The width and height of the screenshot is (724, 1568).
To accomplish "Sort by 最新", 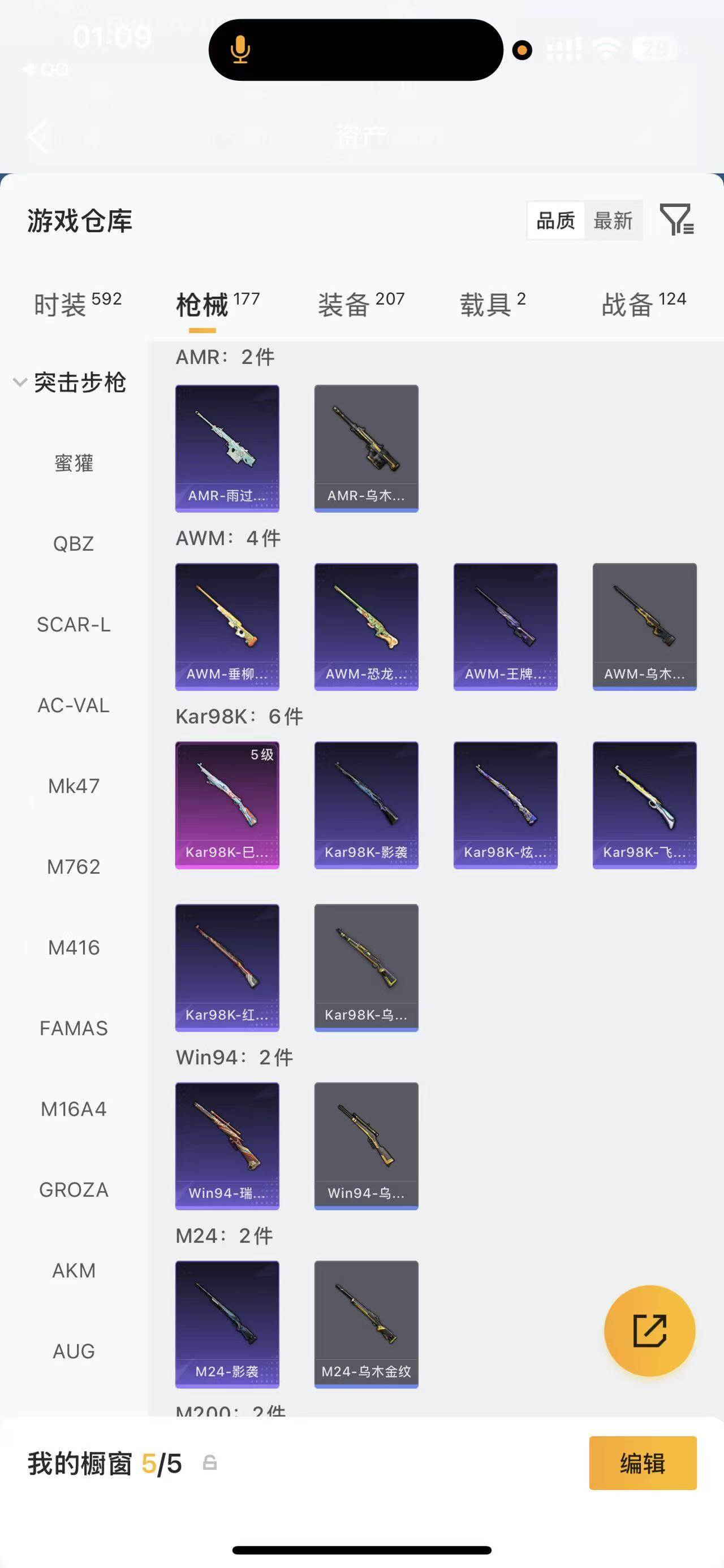I will (613, 220).
